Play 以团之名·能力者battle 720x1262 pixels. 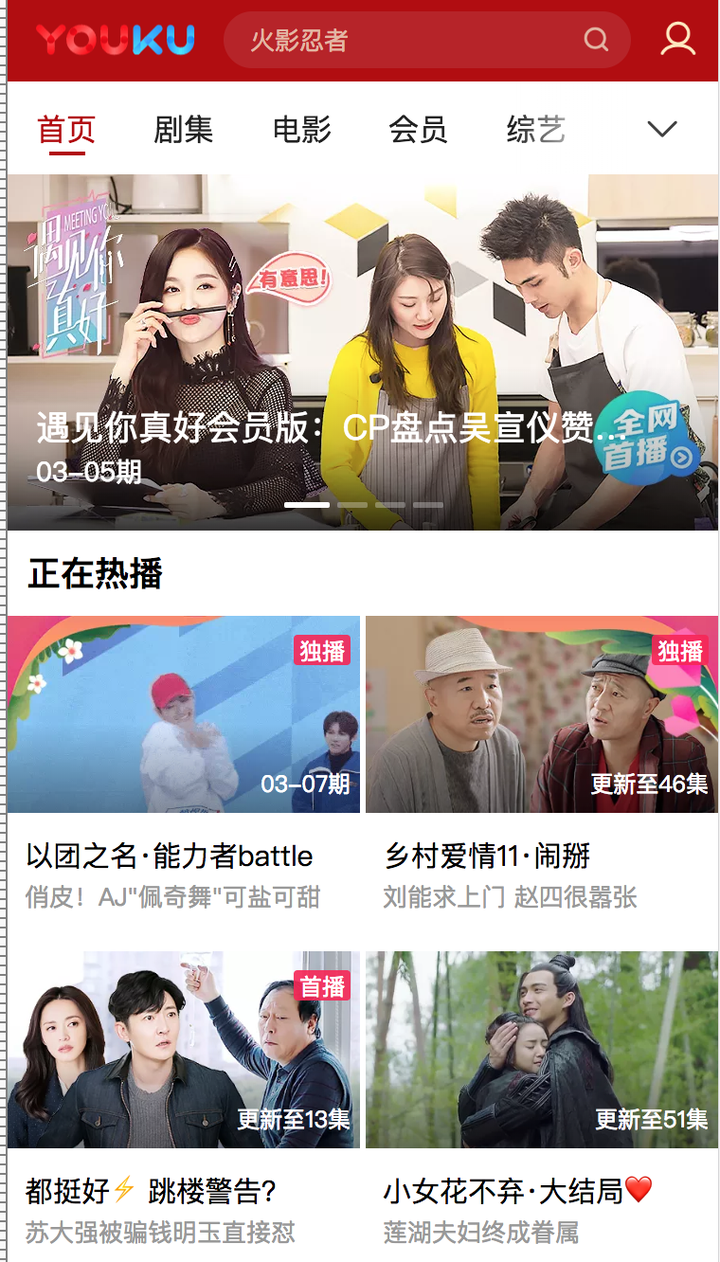click(x=184, y=714)
